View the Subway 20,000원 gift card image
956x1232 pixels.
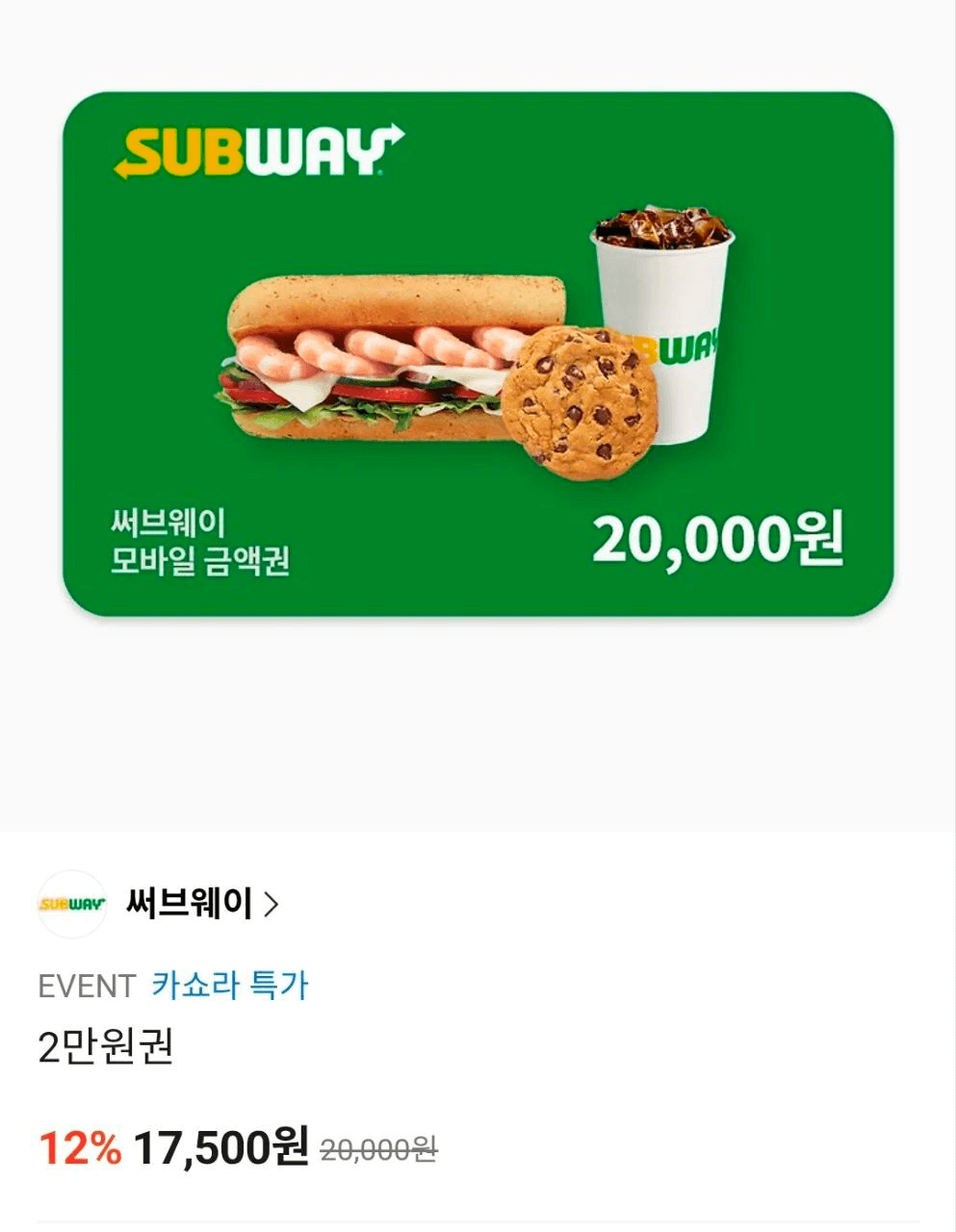tap(478, 354)
